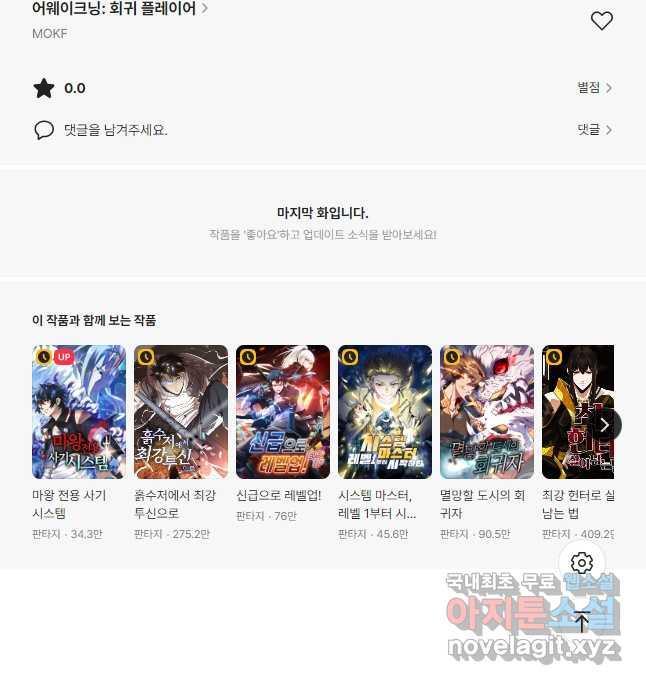Show next recommended works with arrow
This screenshot has width=646, height=685.
click(x=604, y=424)
